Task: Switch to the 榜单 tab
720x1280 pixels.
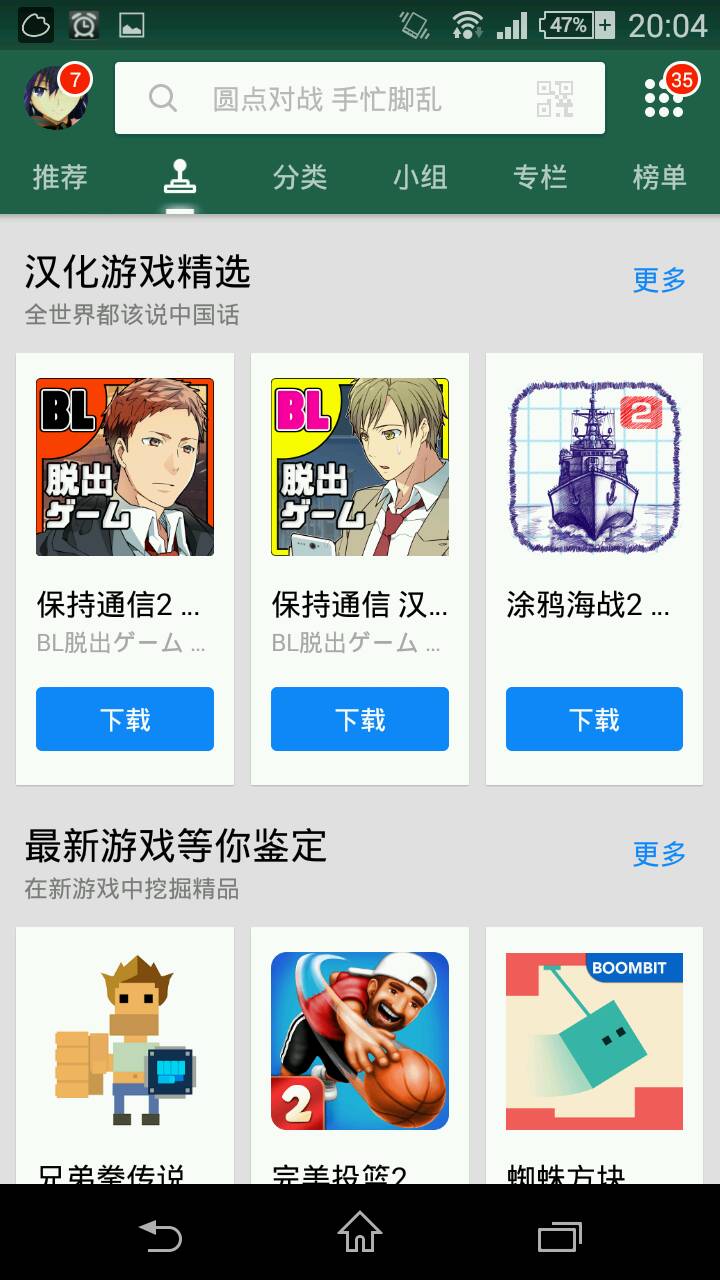Action: [660, 177]
